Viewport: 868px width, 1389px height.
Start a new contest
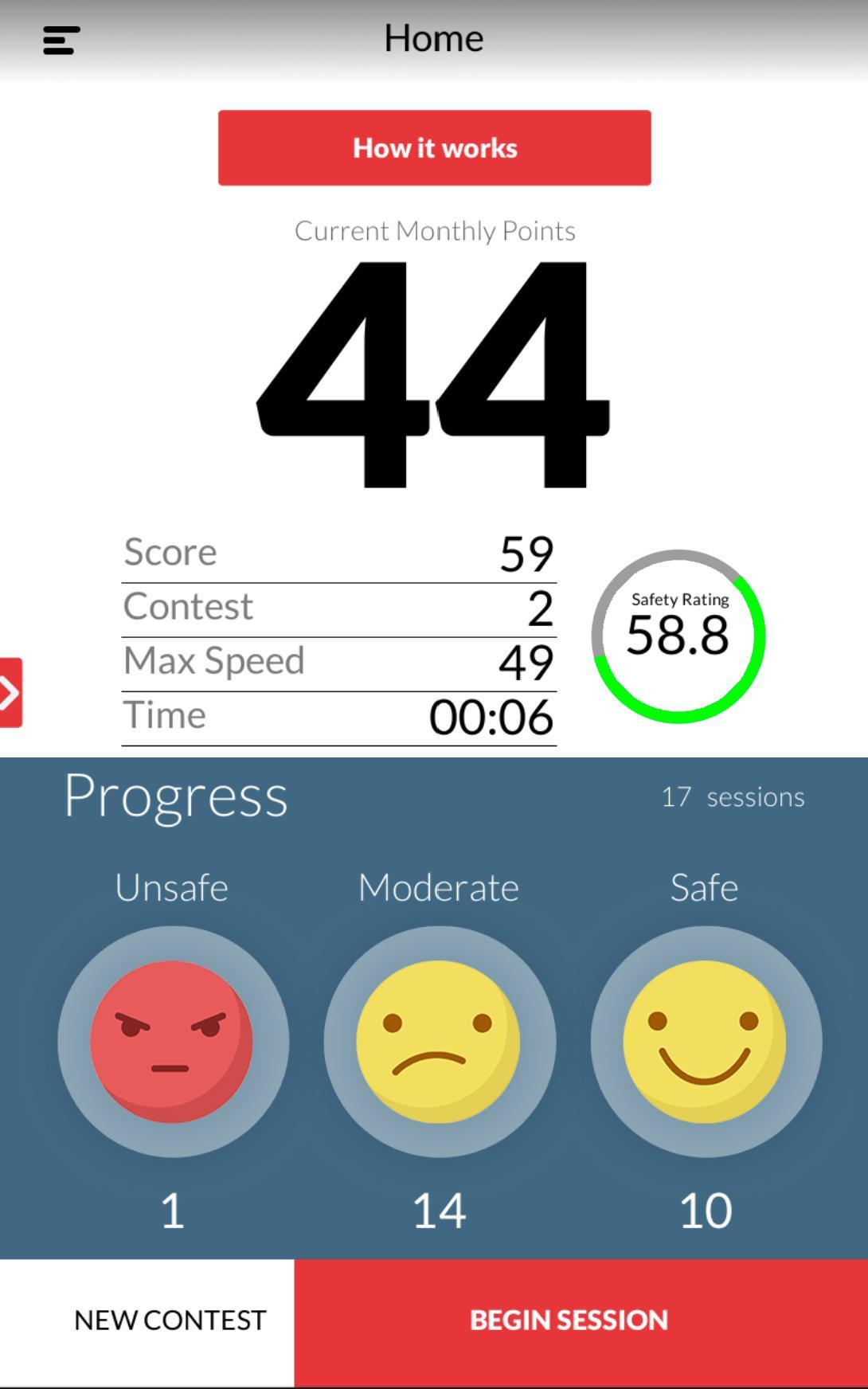coord(170,1321)
